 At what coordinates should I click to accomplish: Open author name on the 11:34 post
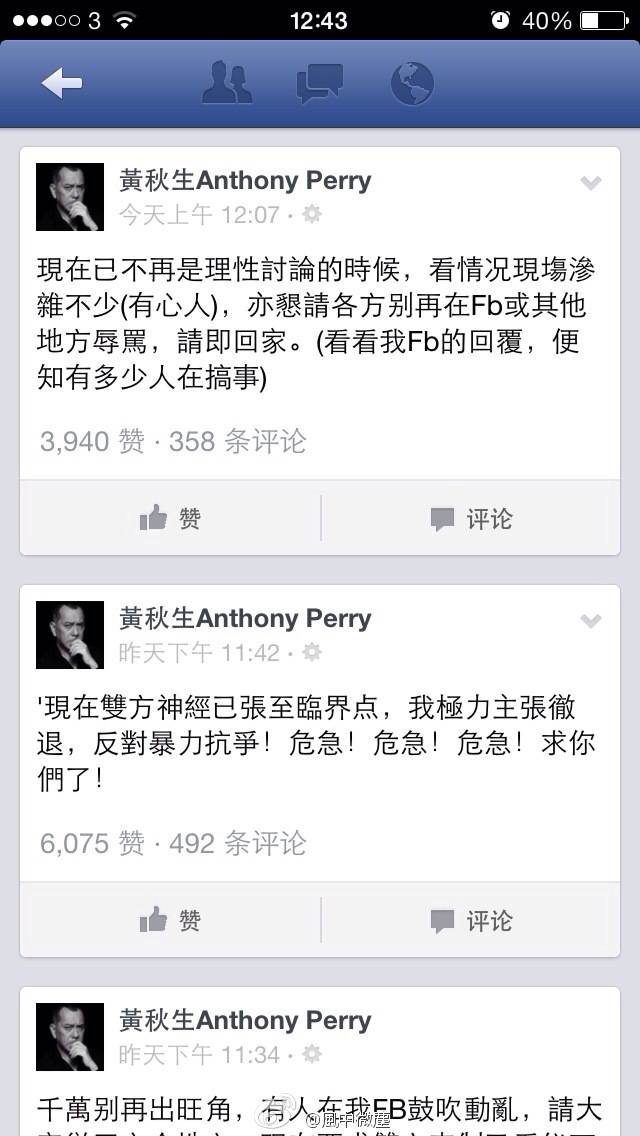click(x=245, y=1021)
